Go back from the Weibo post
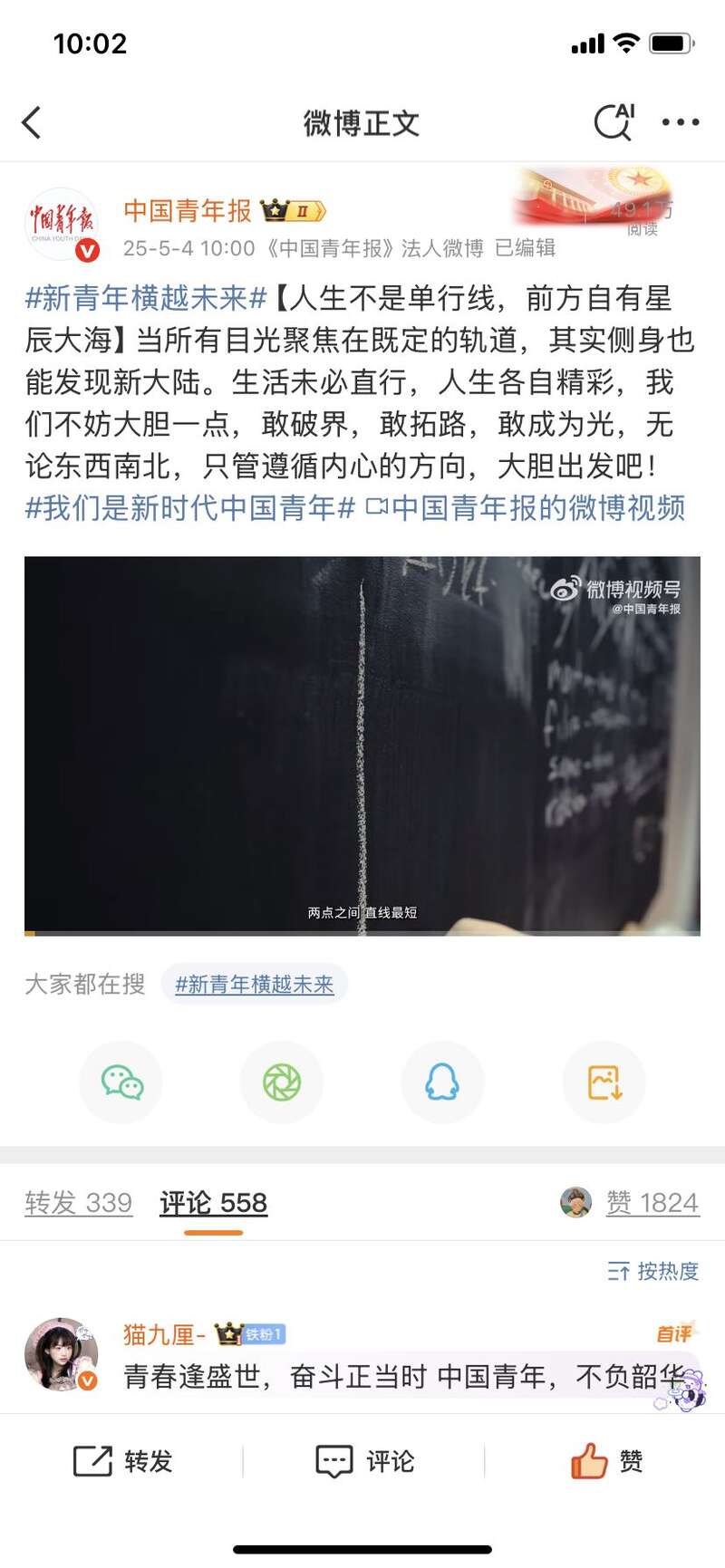The width and height of the screenshot is (725, 1568). pos(33,122)
